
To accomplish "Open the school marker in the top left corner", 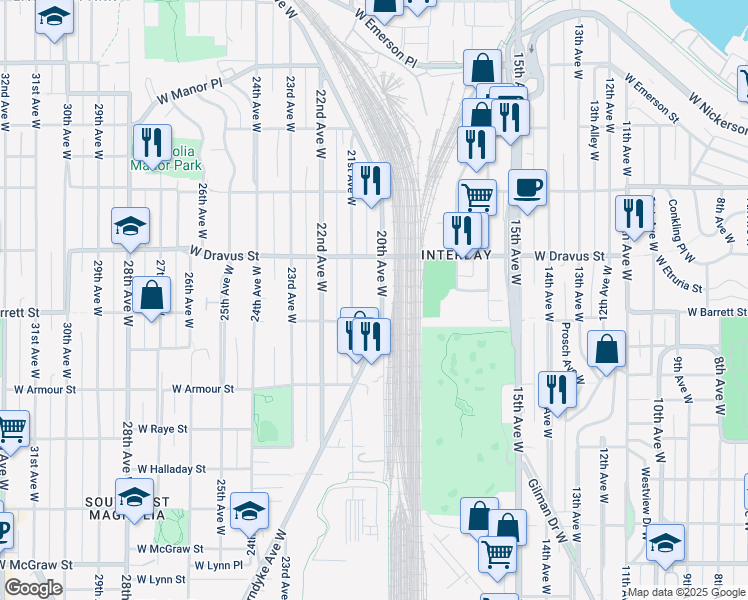I will tap(54, 16).
